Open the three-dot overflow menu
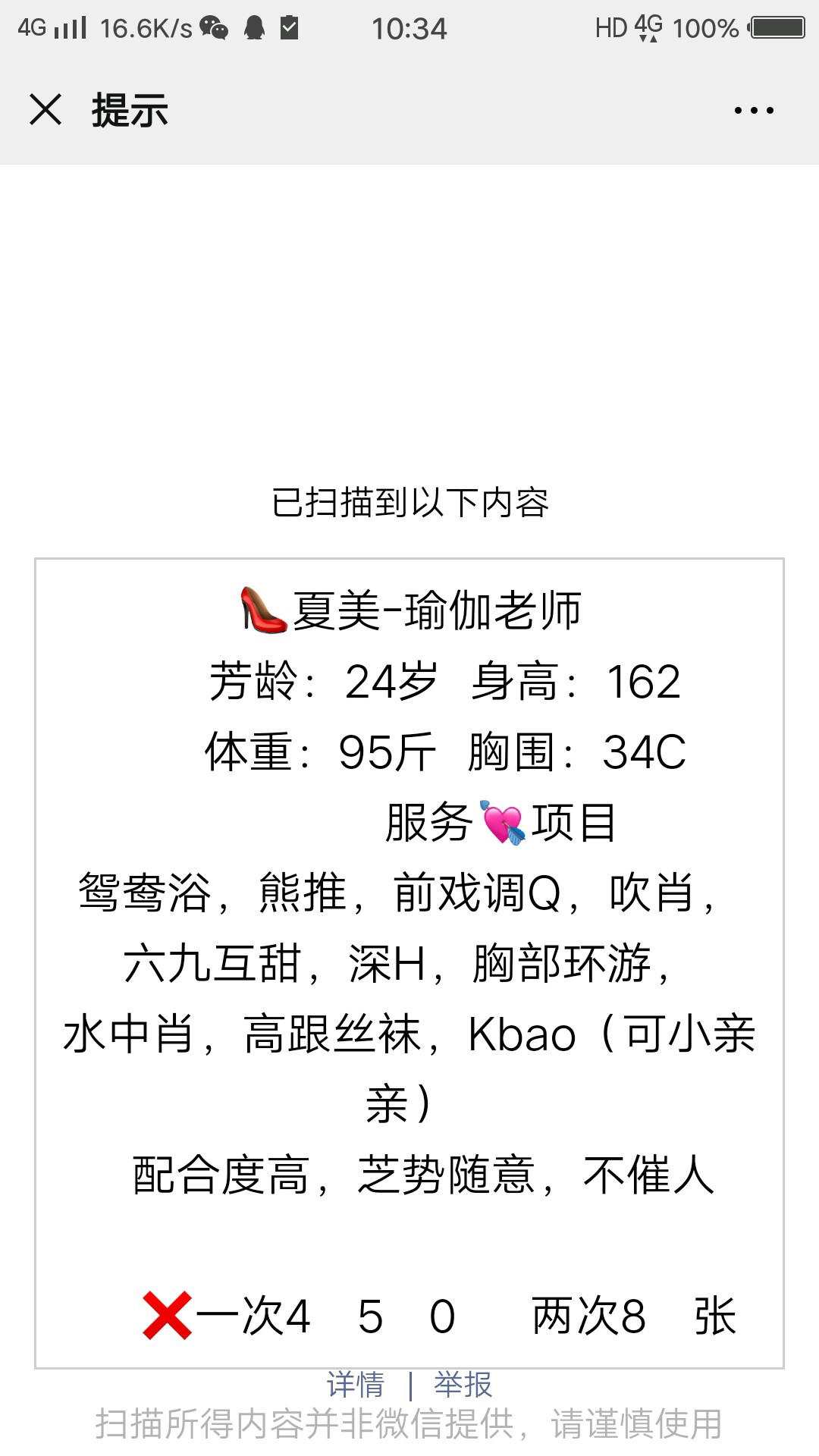Screen dimensions: 819x1456 754,111
